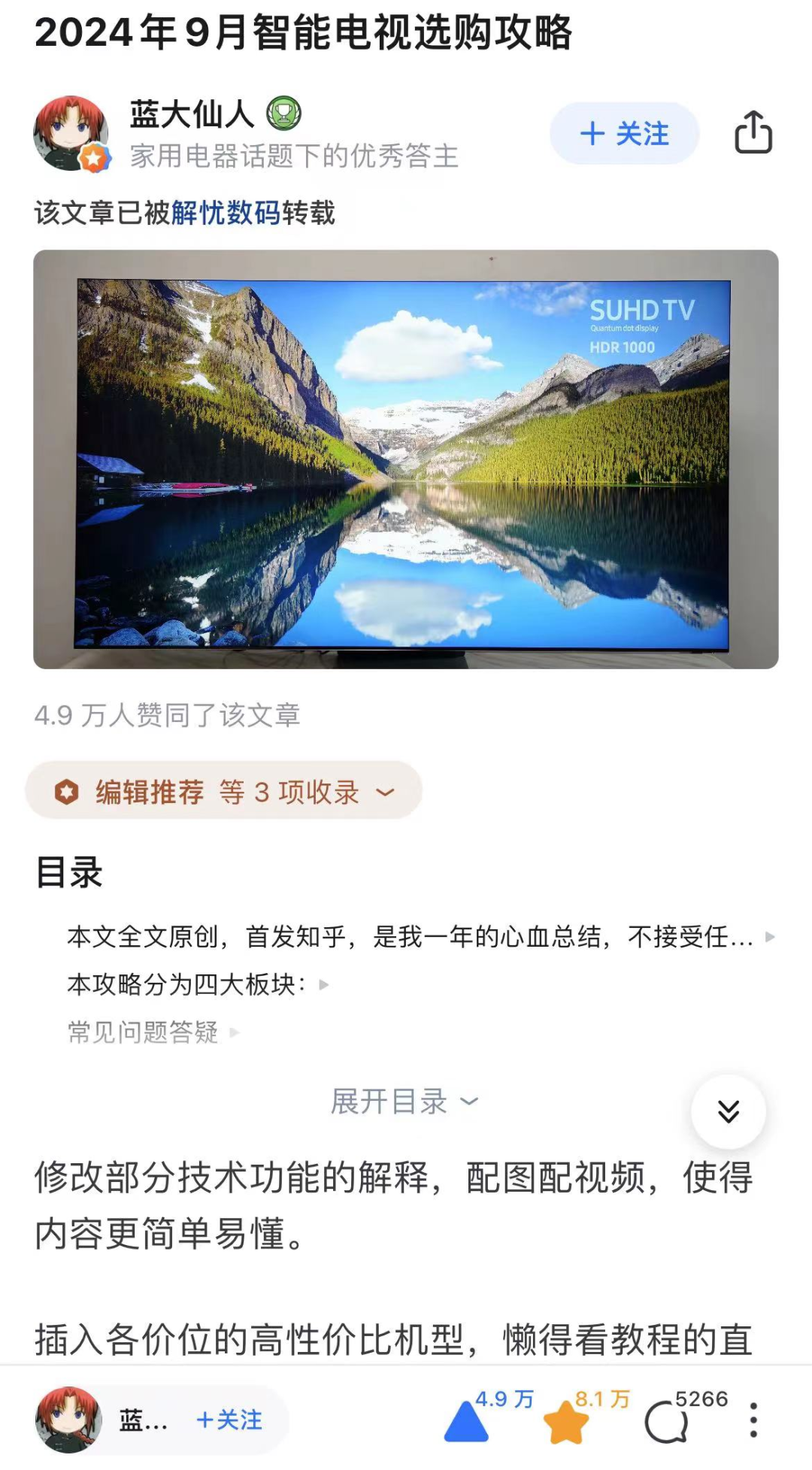Follow the author via the bottom bar +关注

(x=229, y=1420)
